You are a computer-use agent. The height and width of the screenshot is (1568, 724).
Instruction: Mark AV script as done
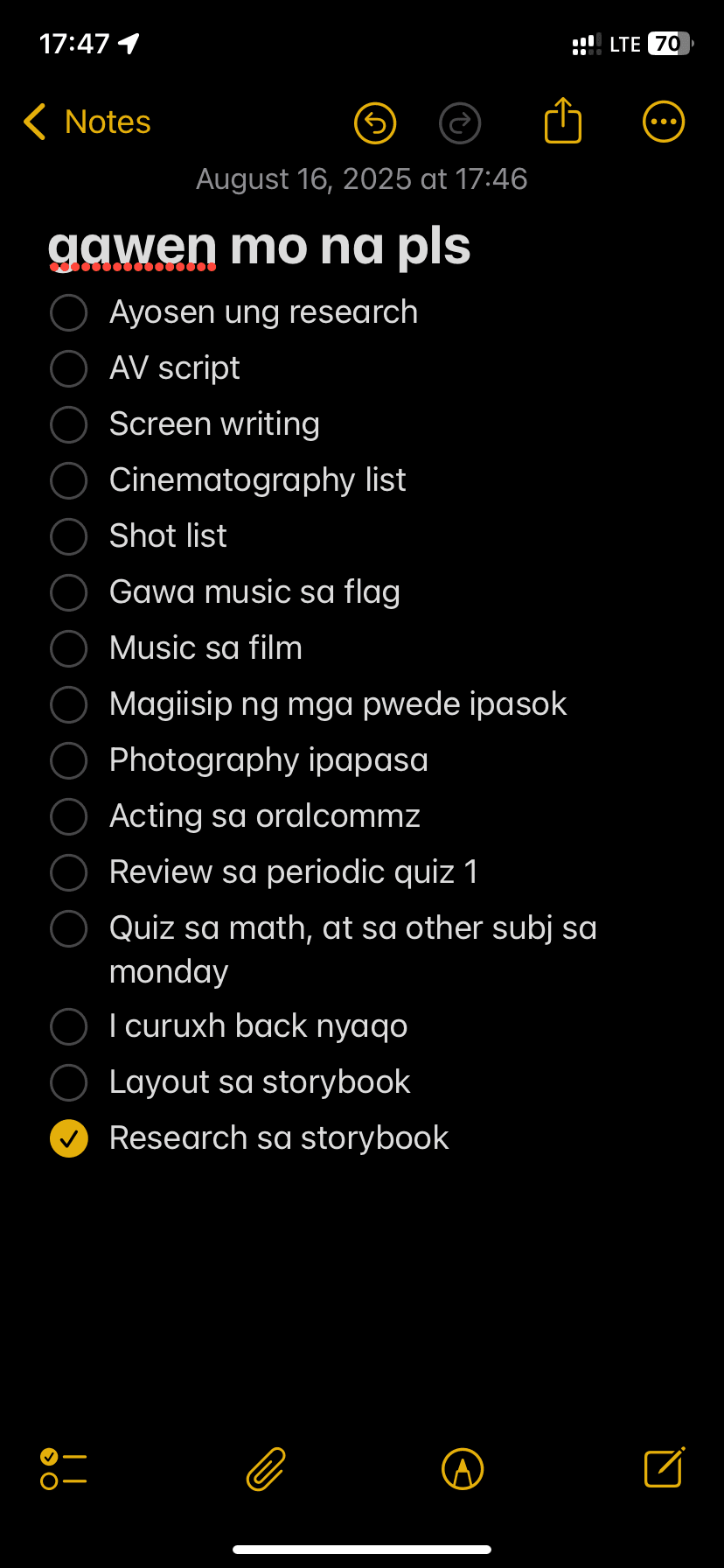(69, 368)
